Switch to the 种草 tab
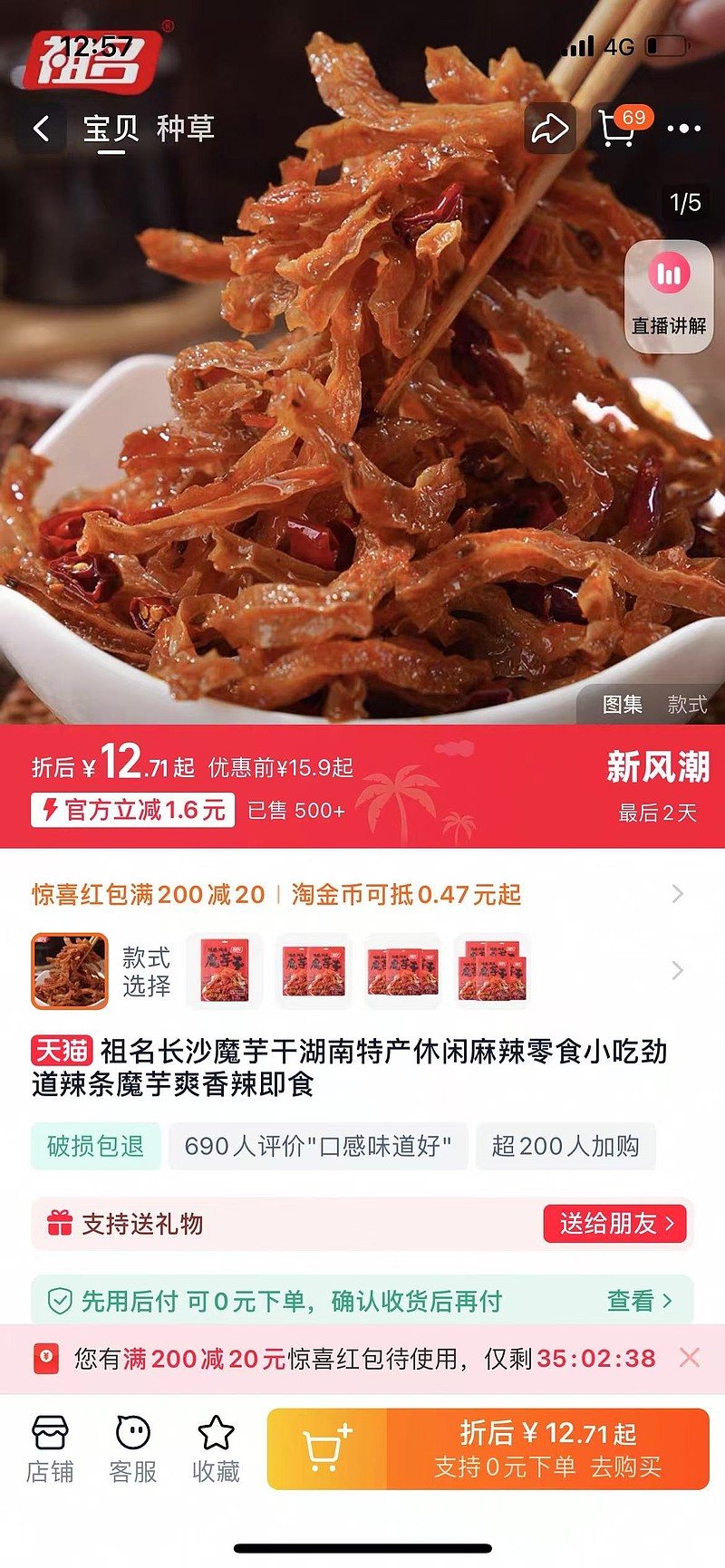The height and width of the screenshot is (1568, 725). pos(185,129)
